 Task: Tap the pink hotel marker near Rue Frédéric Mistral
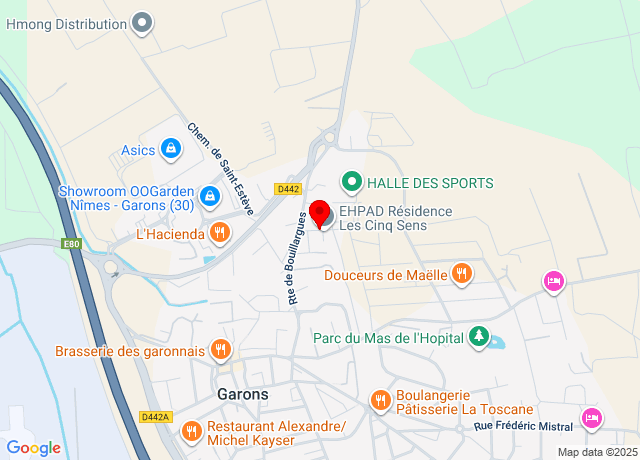pos(591,419)
